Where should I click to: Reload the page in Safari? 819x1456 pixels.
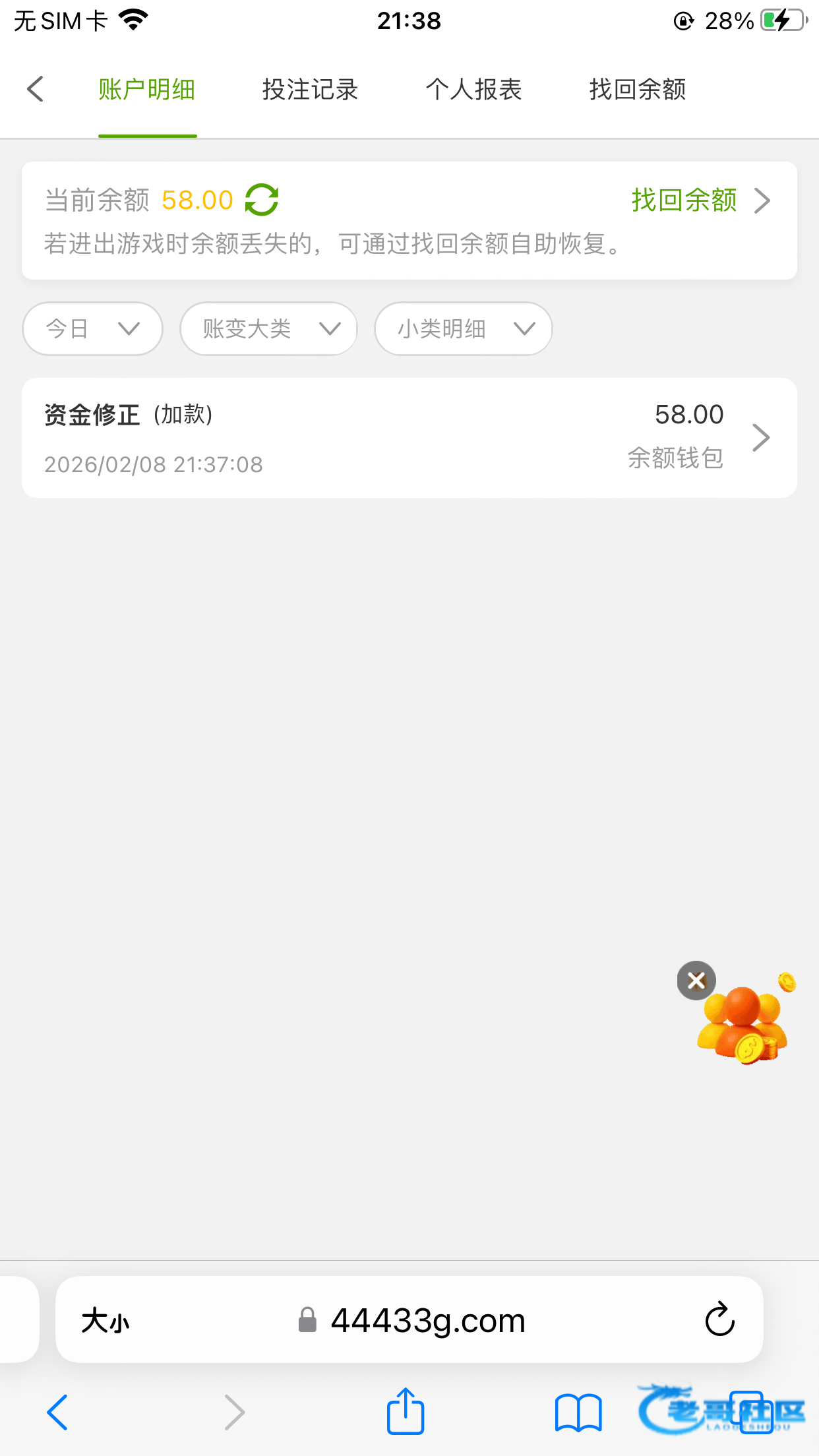point(719,1319)
